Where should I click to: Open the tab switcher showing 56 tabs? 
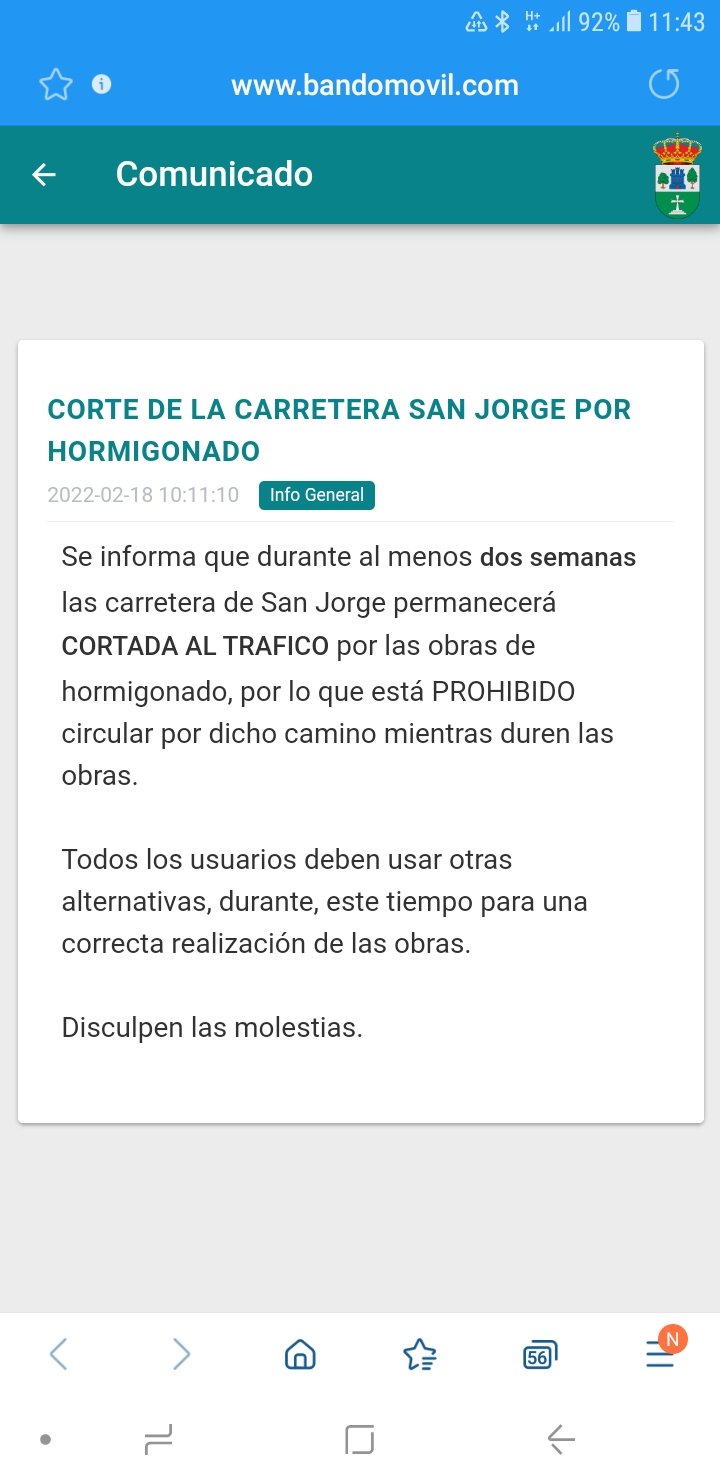540,1355
